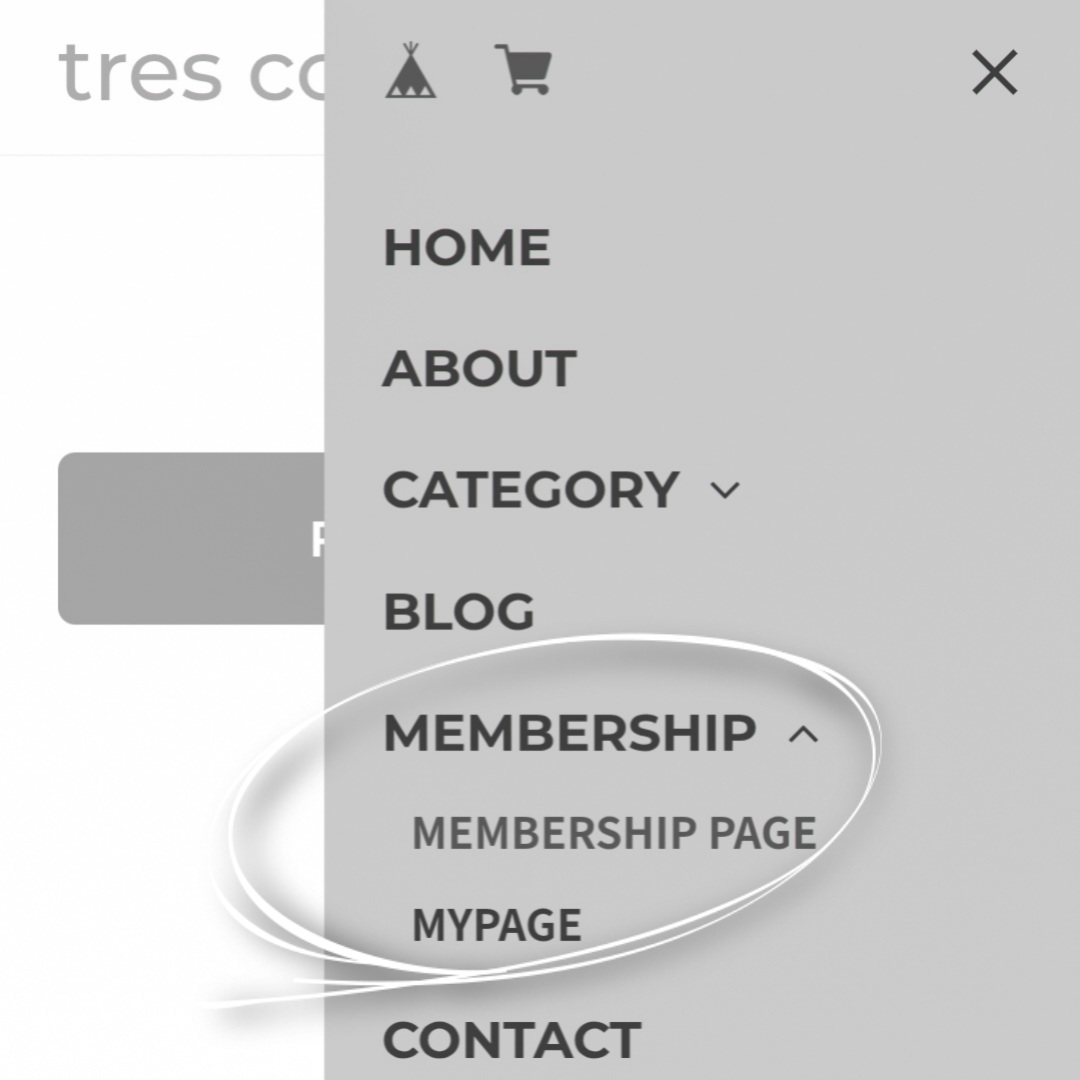
Task: Select MEMBERSHIP PAGE
Action: coord(613,833)
